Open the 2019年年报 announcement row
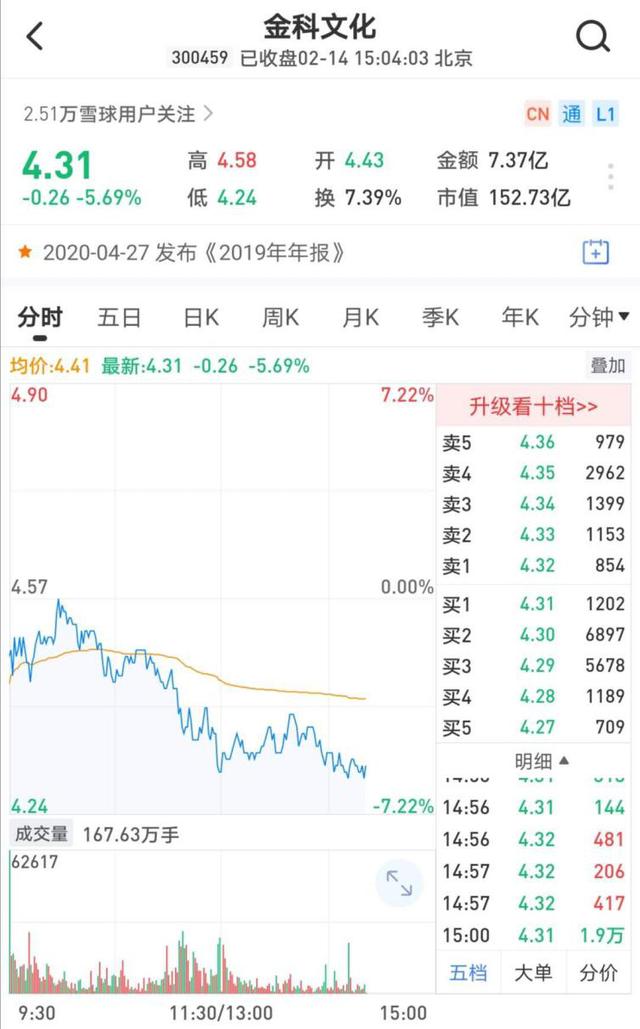Screen dimensions: 640x1029 [194, 253]
